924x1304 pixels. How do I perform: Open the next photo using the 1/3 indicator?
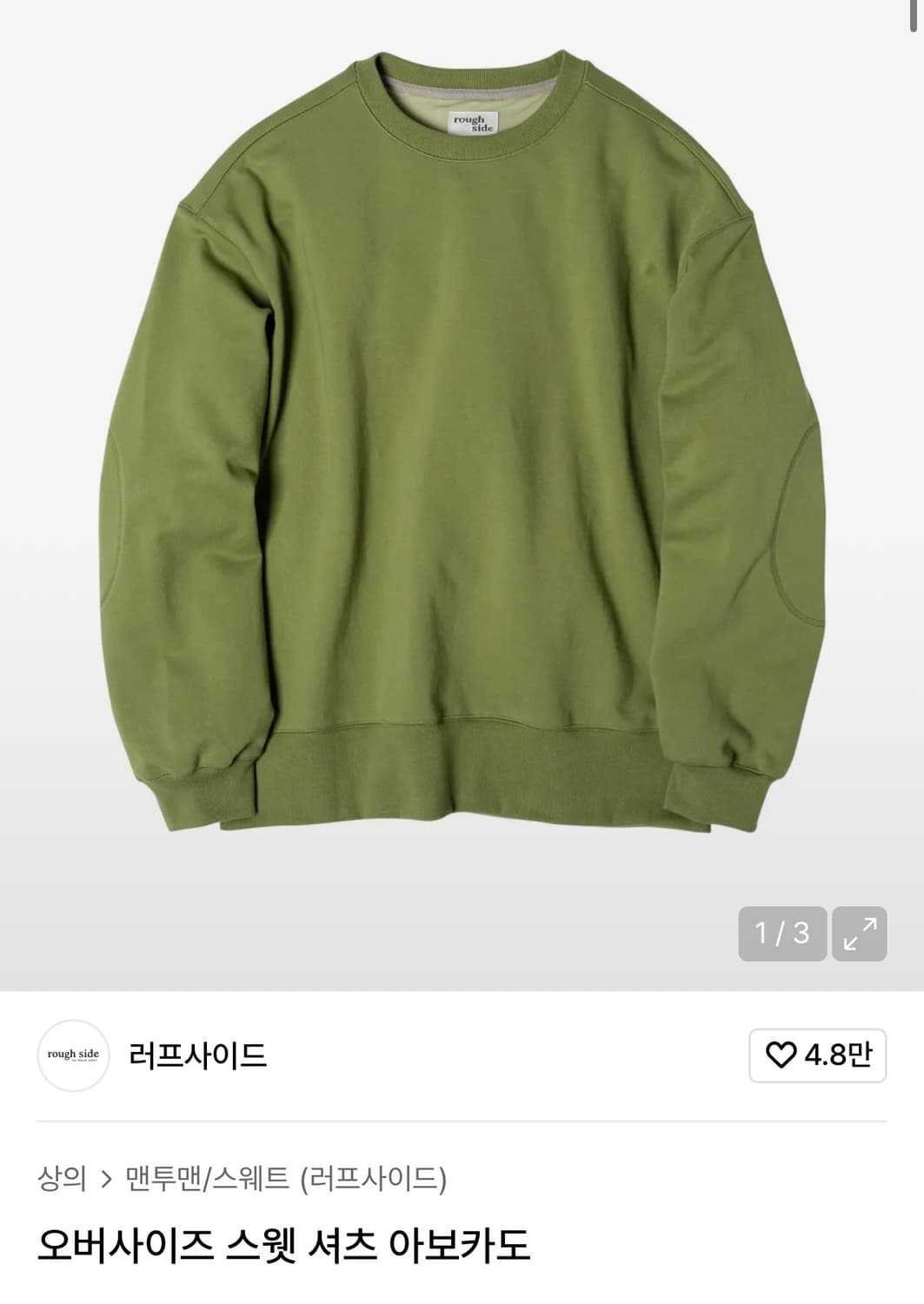click(780, 933)
